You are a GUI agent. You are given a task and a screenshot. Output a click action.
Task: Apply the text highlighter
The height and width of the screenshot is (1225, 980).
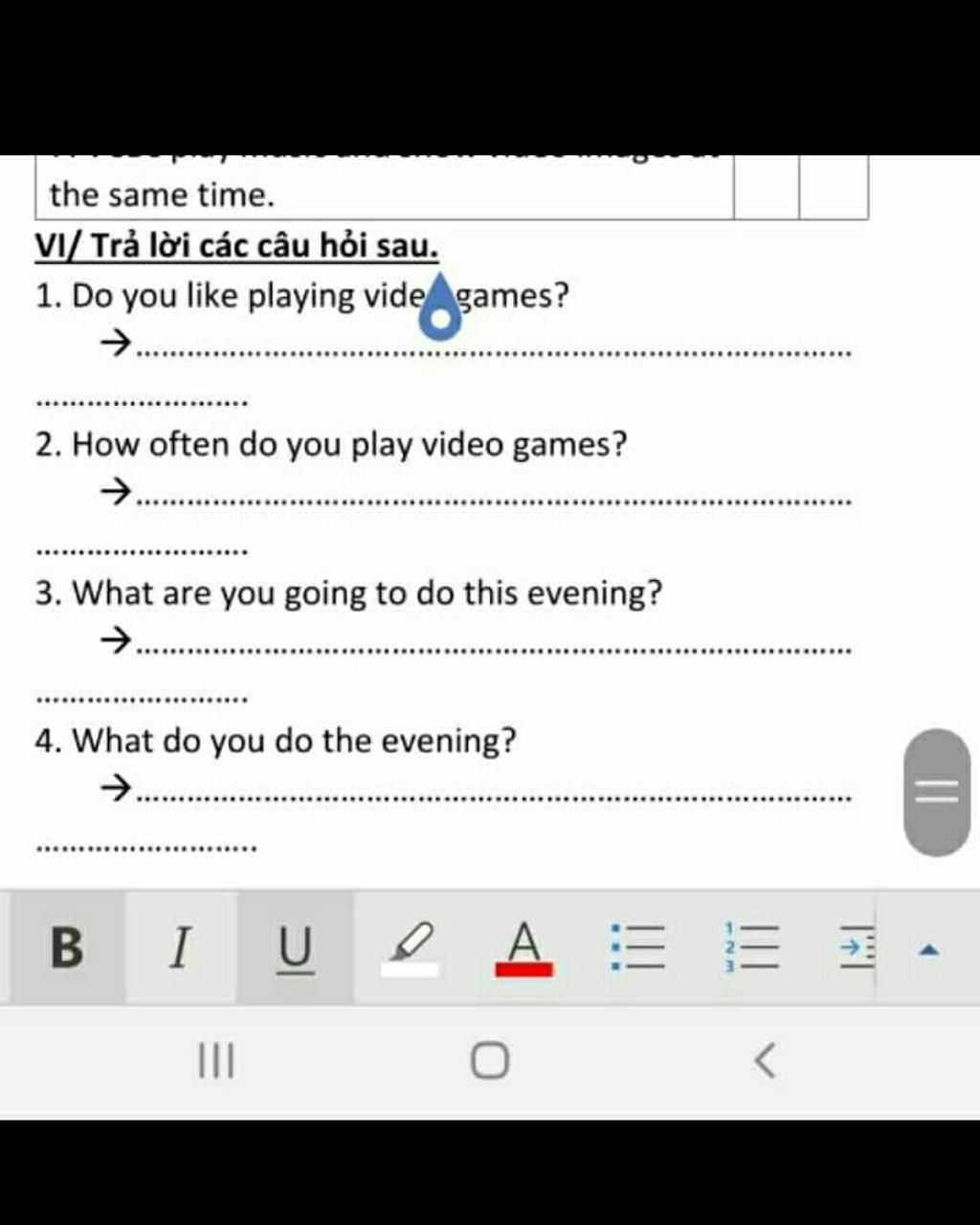[x=411, y=947]
